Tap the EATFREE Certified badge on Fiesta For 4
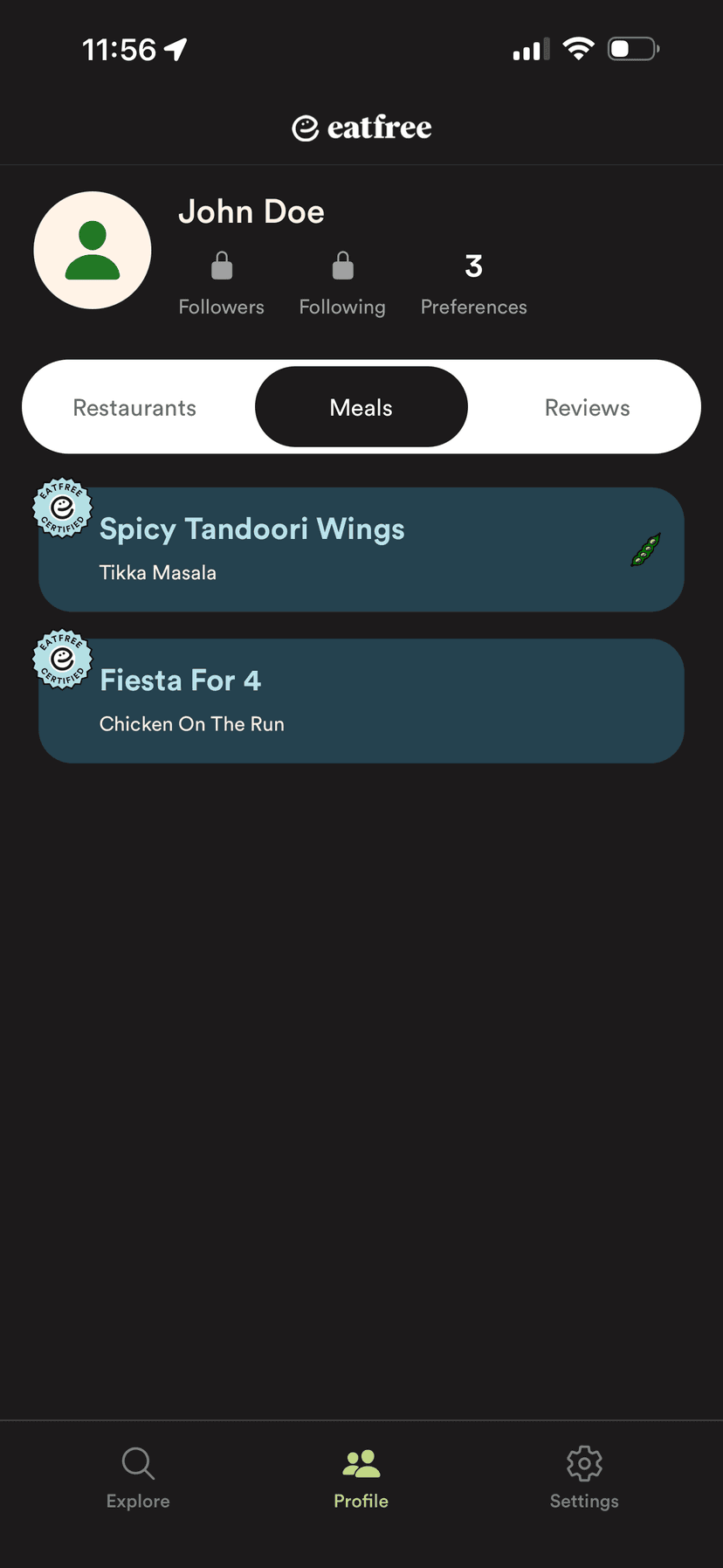The width and height of the screenshot is (723, 1568). 62,660
